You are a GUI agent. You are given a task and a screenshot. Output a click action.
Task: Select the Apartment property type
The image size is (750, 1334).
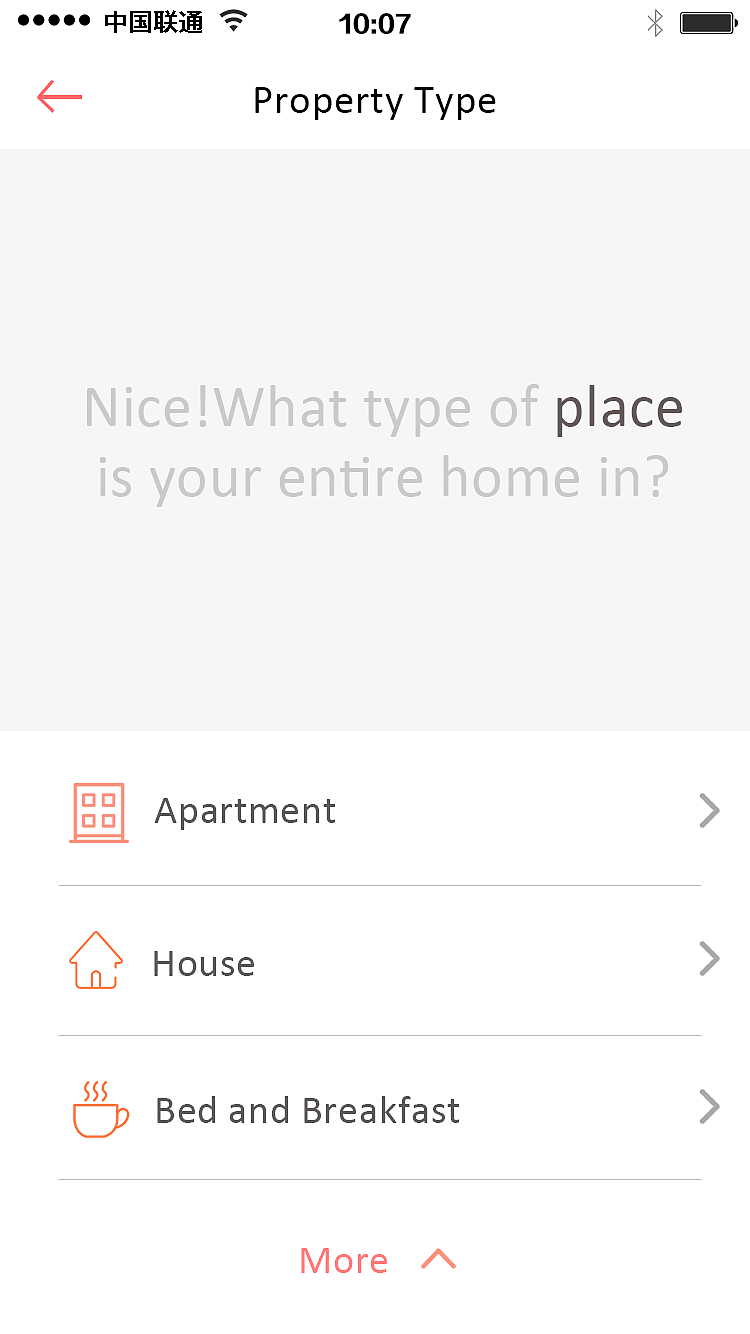(245, 811)
